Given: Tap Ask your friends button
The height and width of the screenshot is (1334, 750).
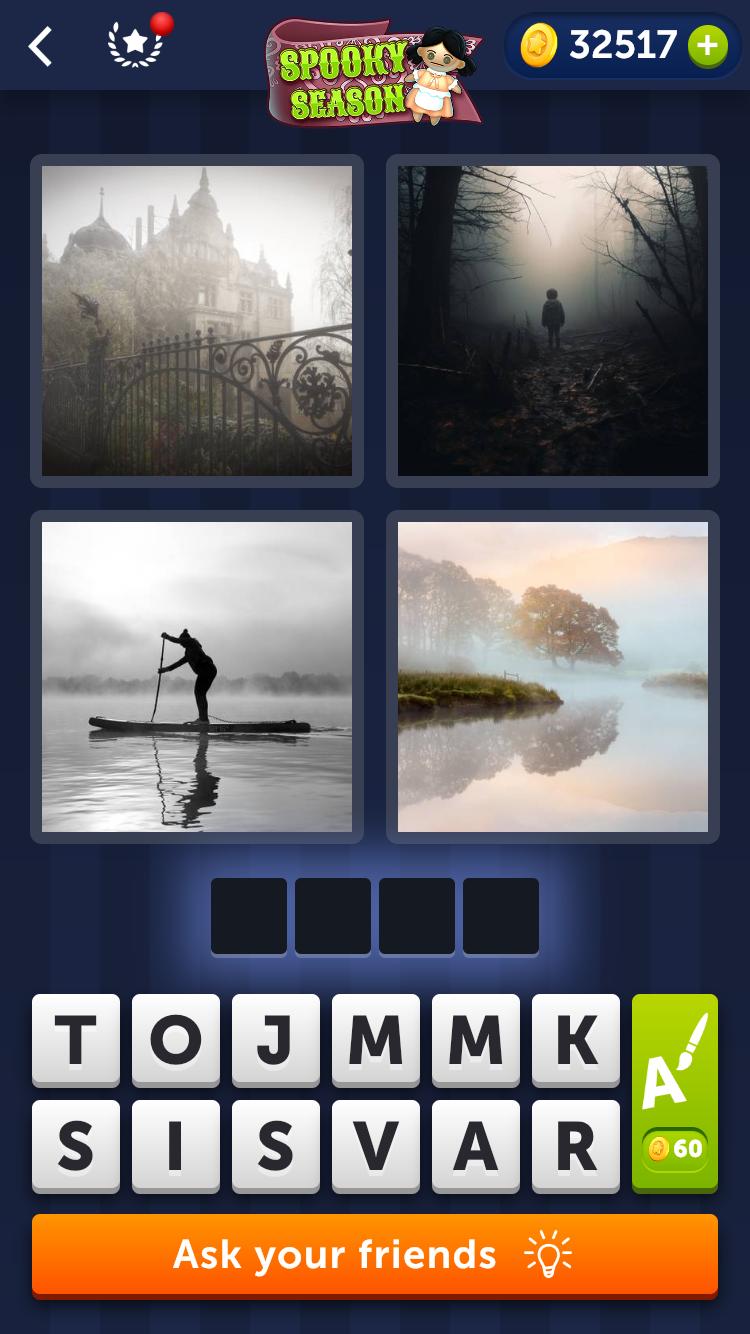Looking at the screenshot, I should pos(375,1255).
